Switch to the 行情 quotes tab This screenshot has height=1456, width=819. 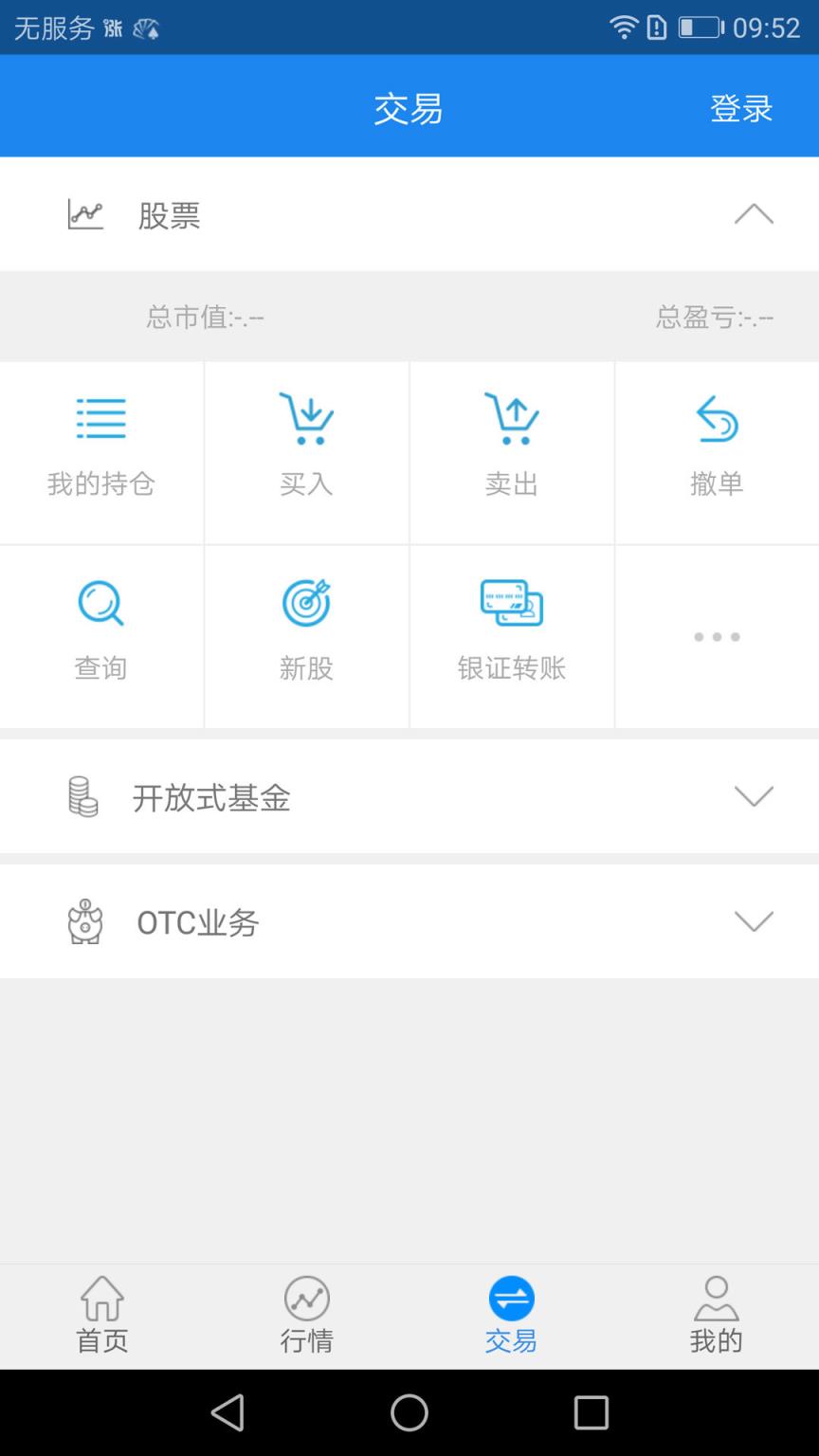(306, 1316)
